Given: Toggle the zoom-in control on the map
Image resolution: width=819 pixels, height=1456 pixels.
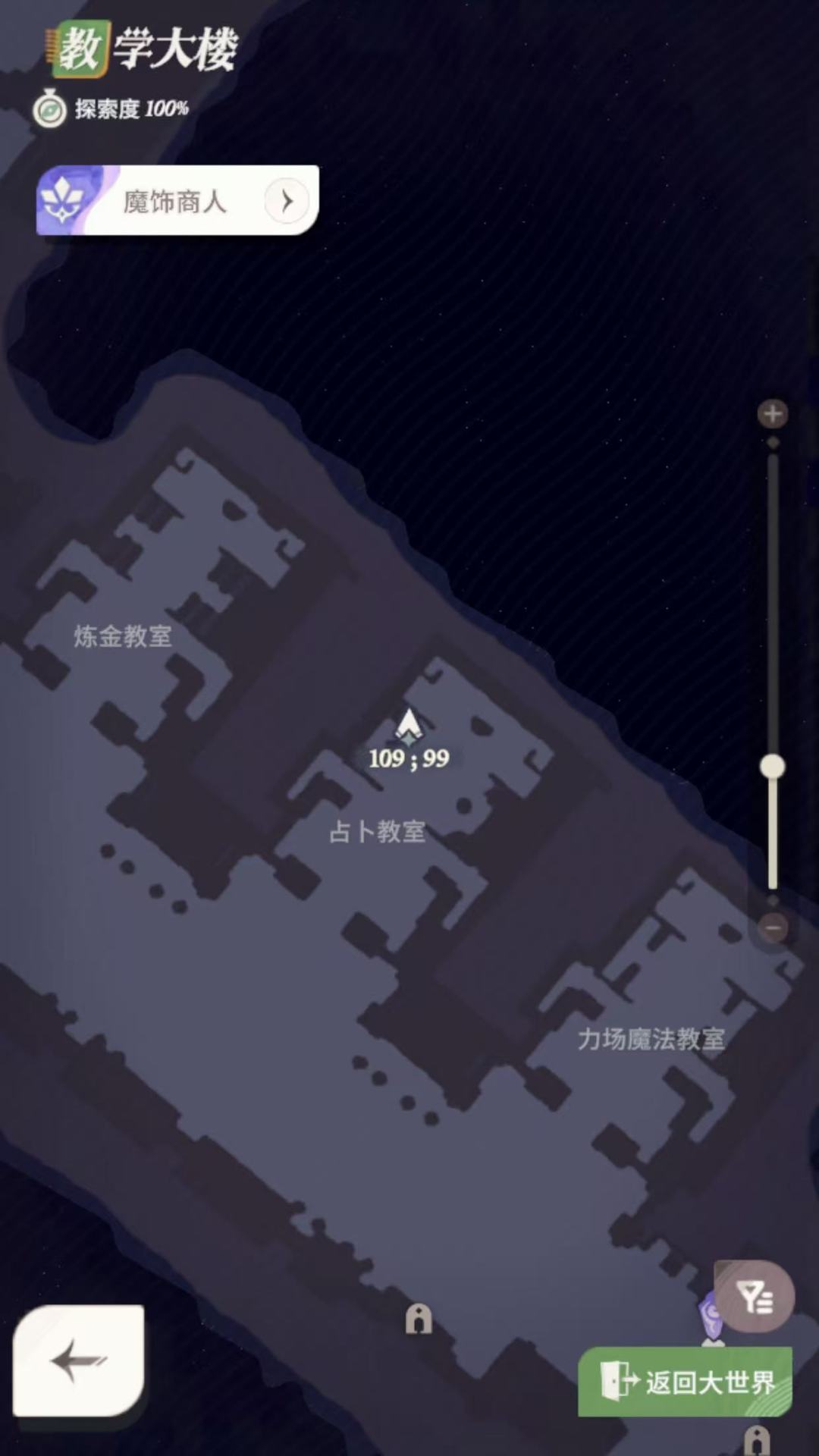Looking at the screenshot, I should [772, 414].
